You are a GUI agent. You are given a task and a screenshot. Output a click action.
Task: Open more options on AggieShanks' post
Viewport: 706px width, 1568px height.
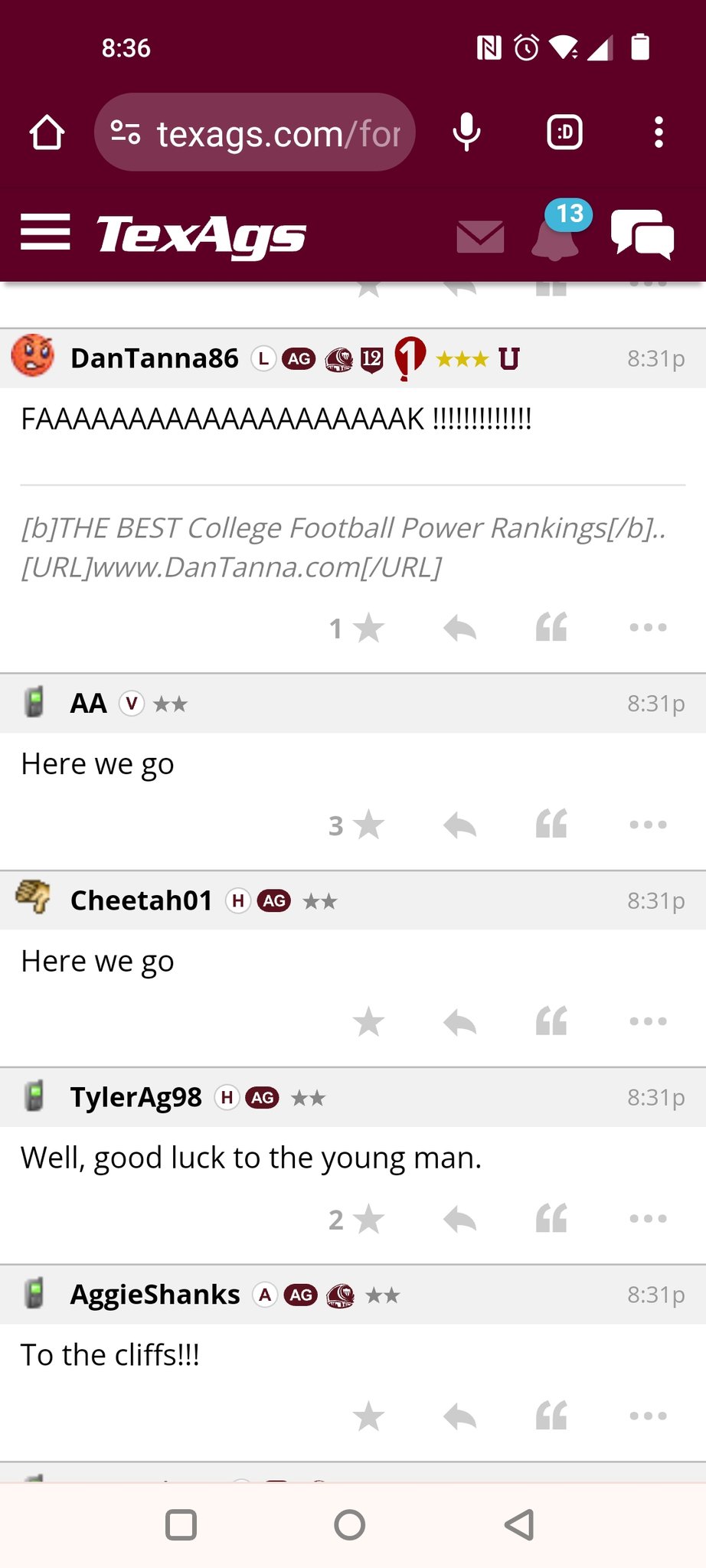(648, 1416)
